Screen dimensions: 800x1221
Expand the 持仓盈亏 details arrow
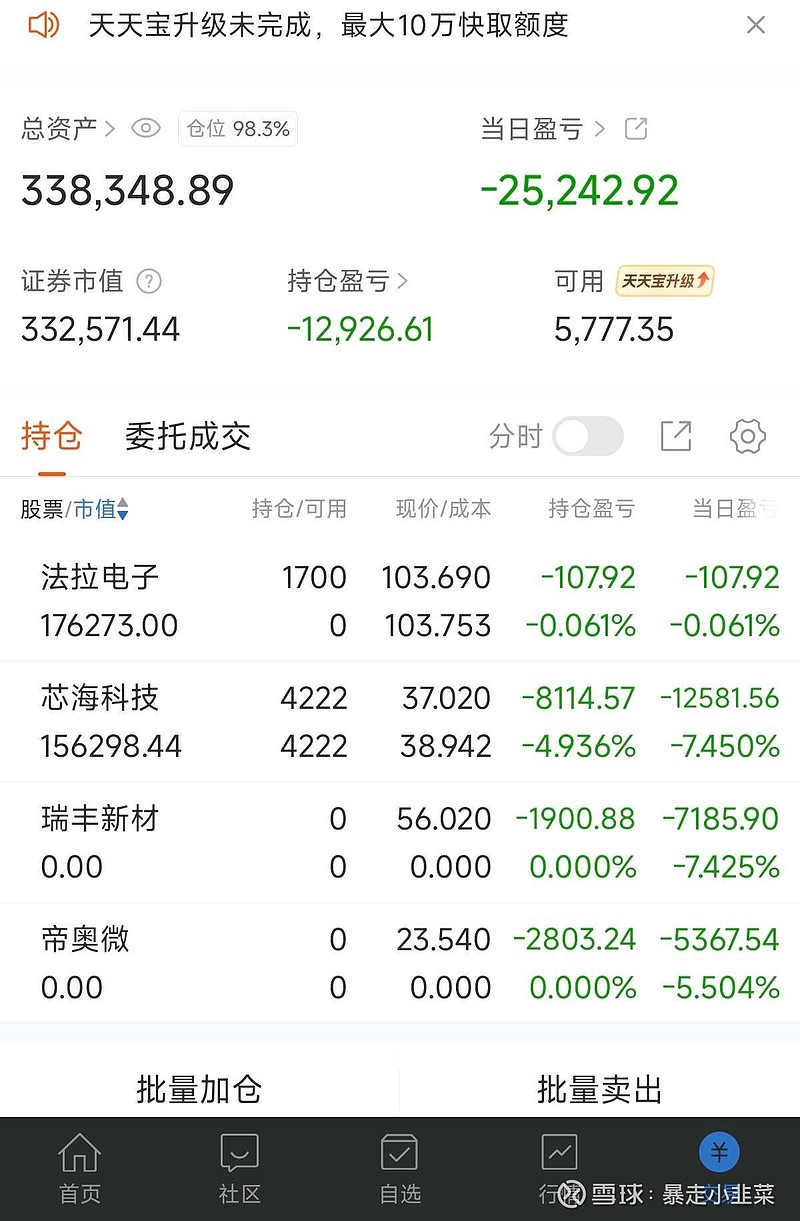tap(404, 281)
